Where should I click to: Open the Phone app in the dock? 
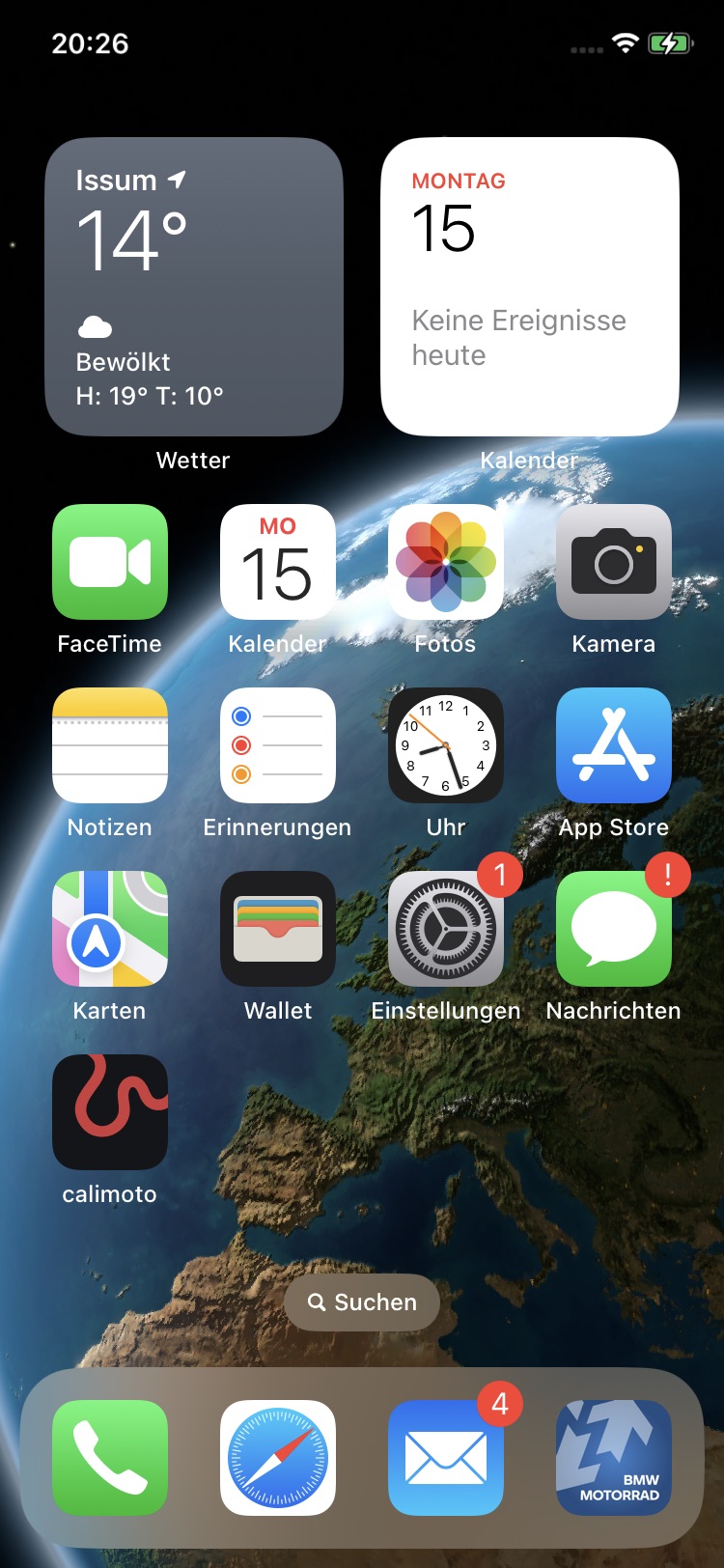pos(110,1458)
